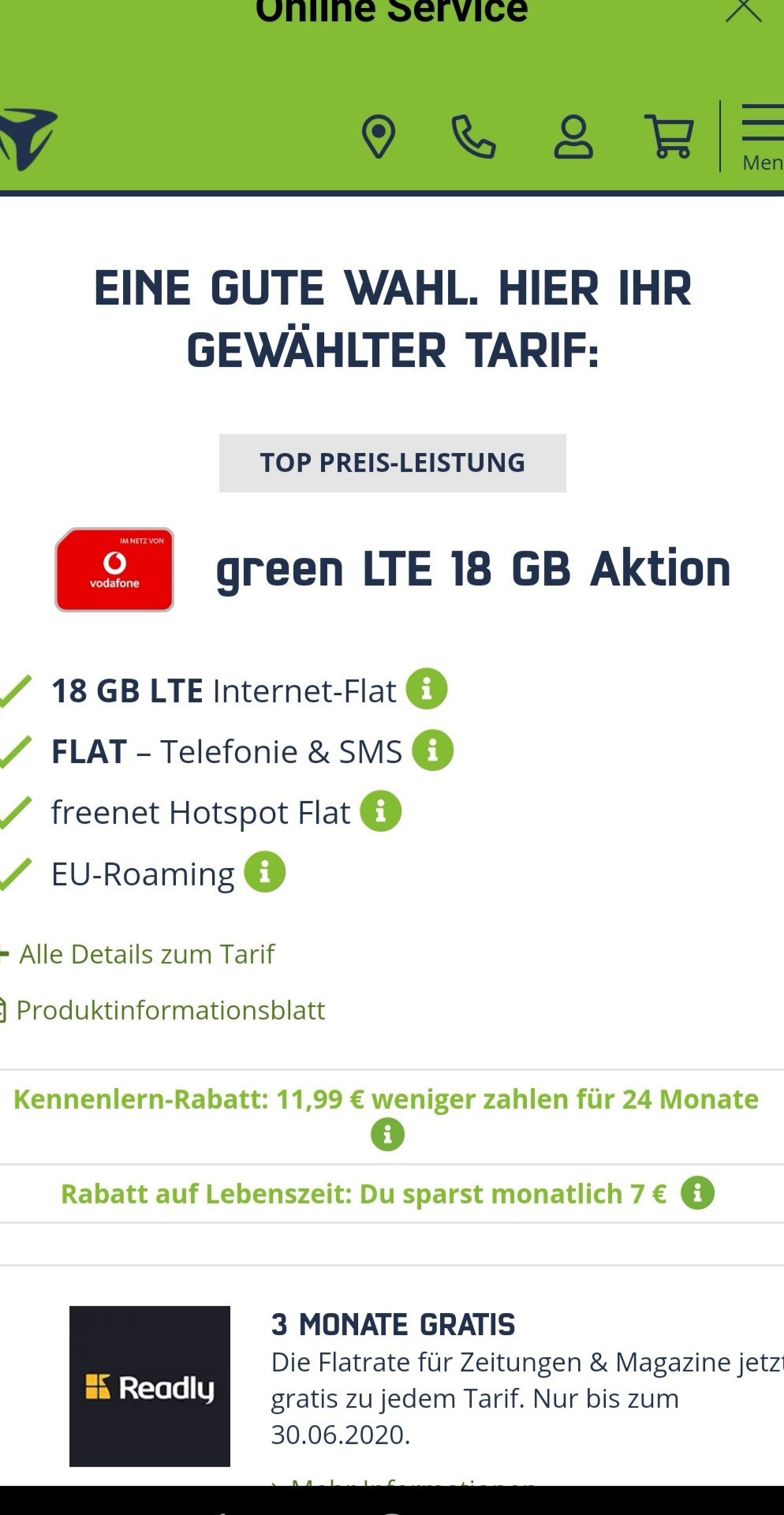Image resolution: width=784 pixels, height=1515 pixels.
Task: Open the store locator pin icon
Action: click(x=379, y=137)
